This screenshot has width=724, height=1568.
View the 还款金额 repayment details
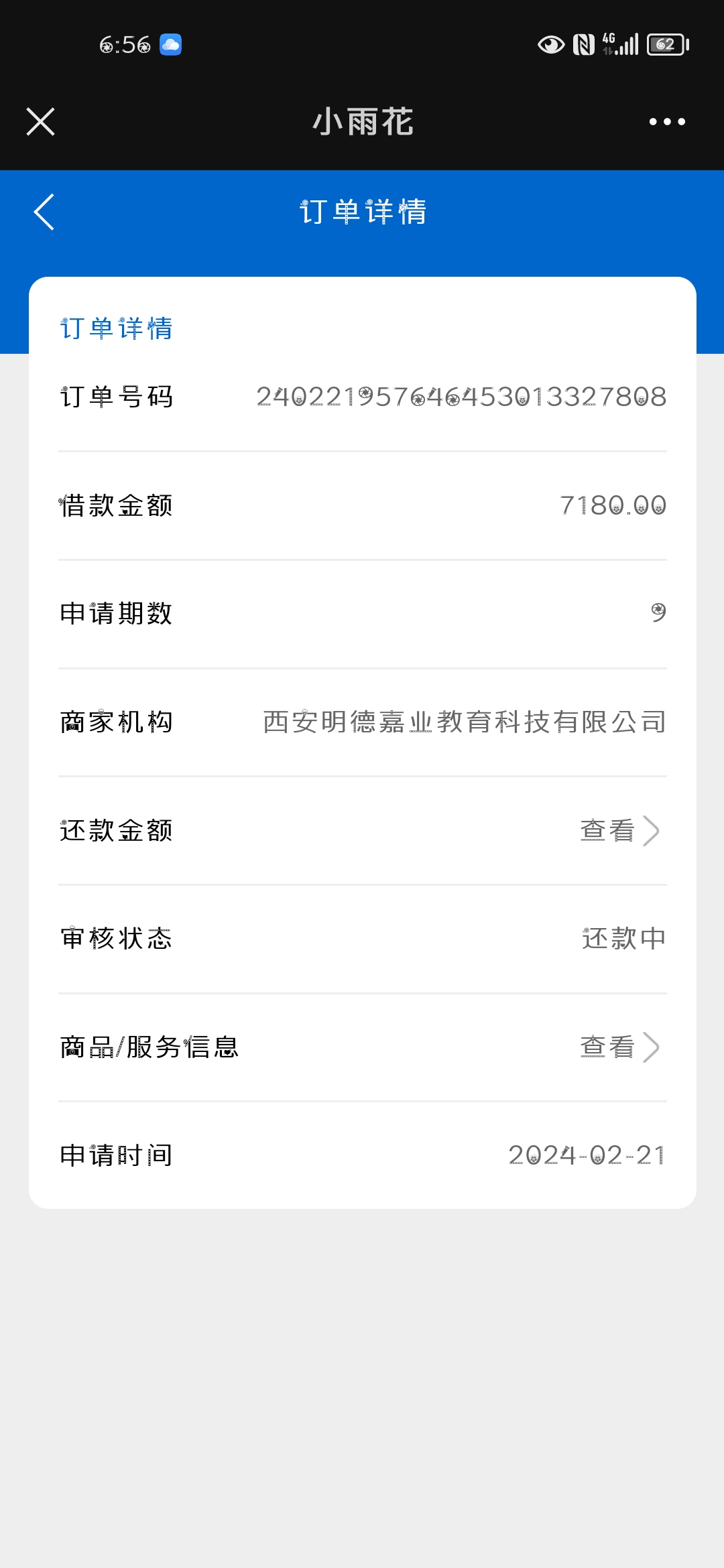(619, 831)
